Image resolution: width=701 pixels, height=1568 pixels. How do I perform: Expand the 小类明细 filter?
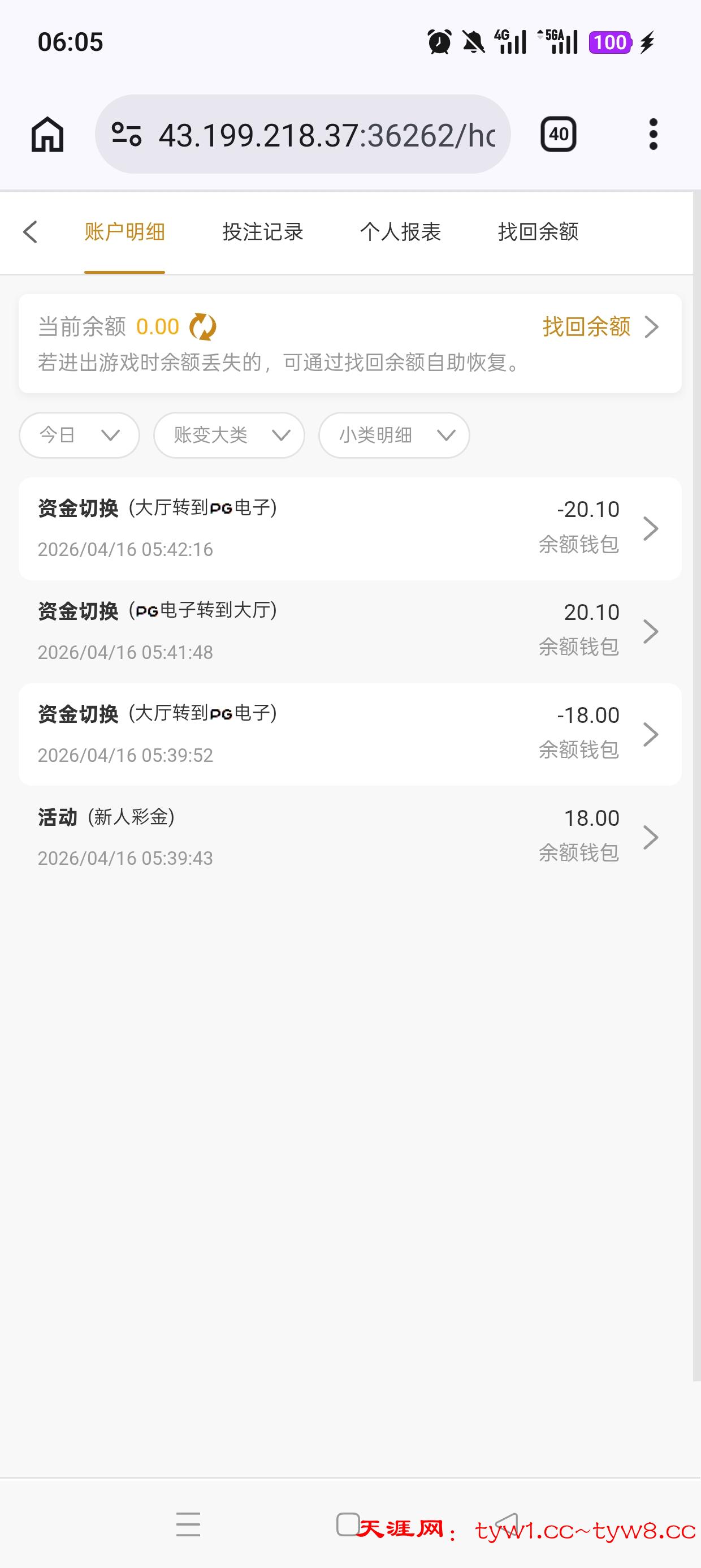(393, 434)
